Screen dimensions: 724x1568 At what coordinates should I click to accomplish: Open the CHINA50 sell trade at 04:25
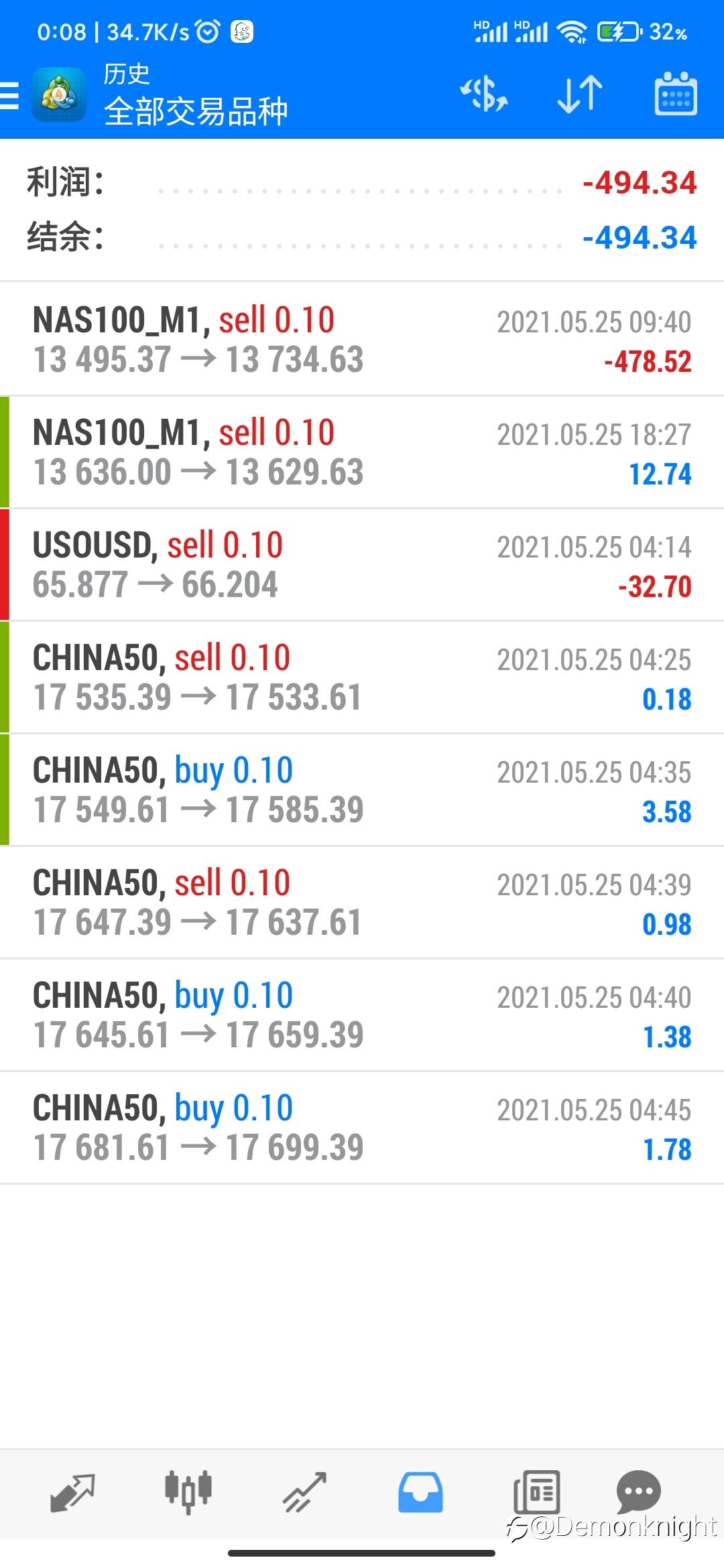[362, 677]
